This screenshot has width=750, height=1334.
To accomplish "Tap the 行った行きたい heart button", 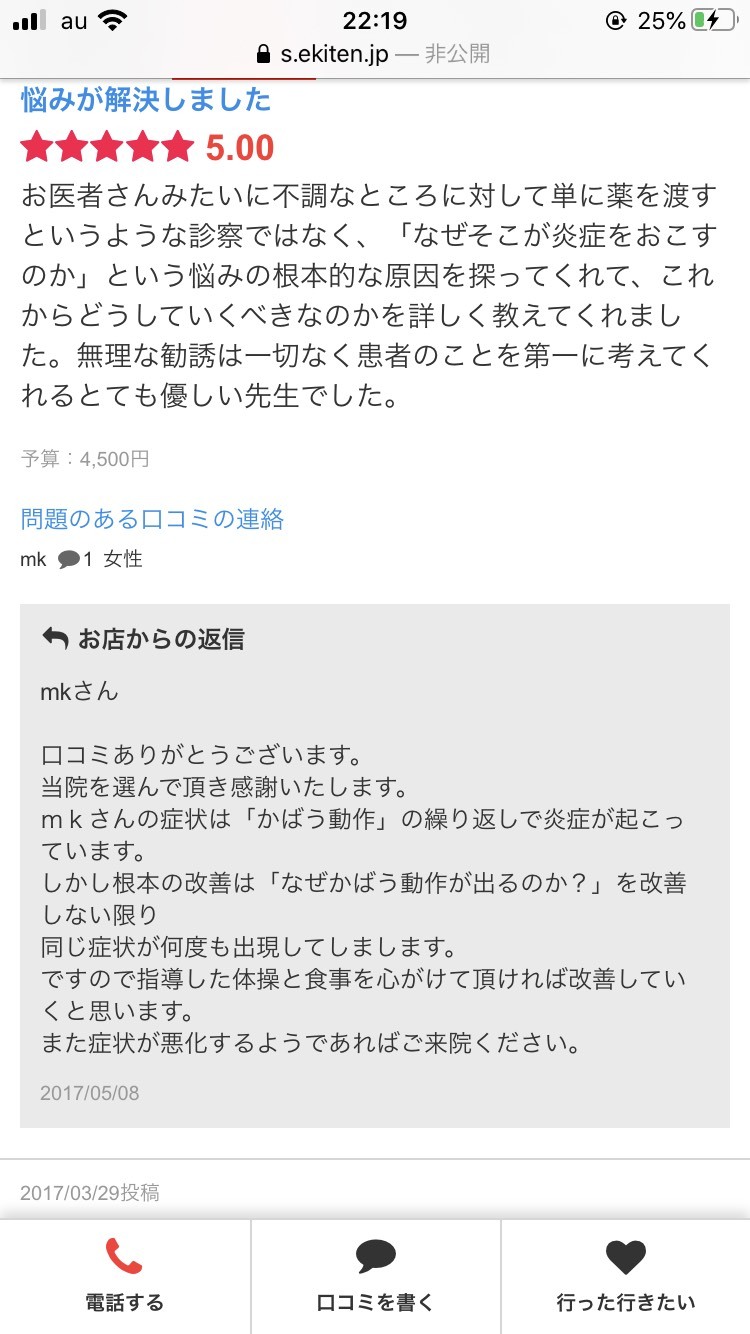I will pos(625,1276).
